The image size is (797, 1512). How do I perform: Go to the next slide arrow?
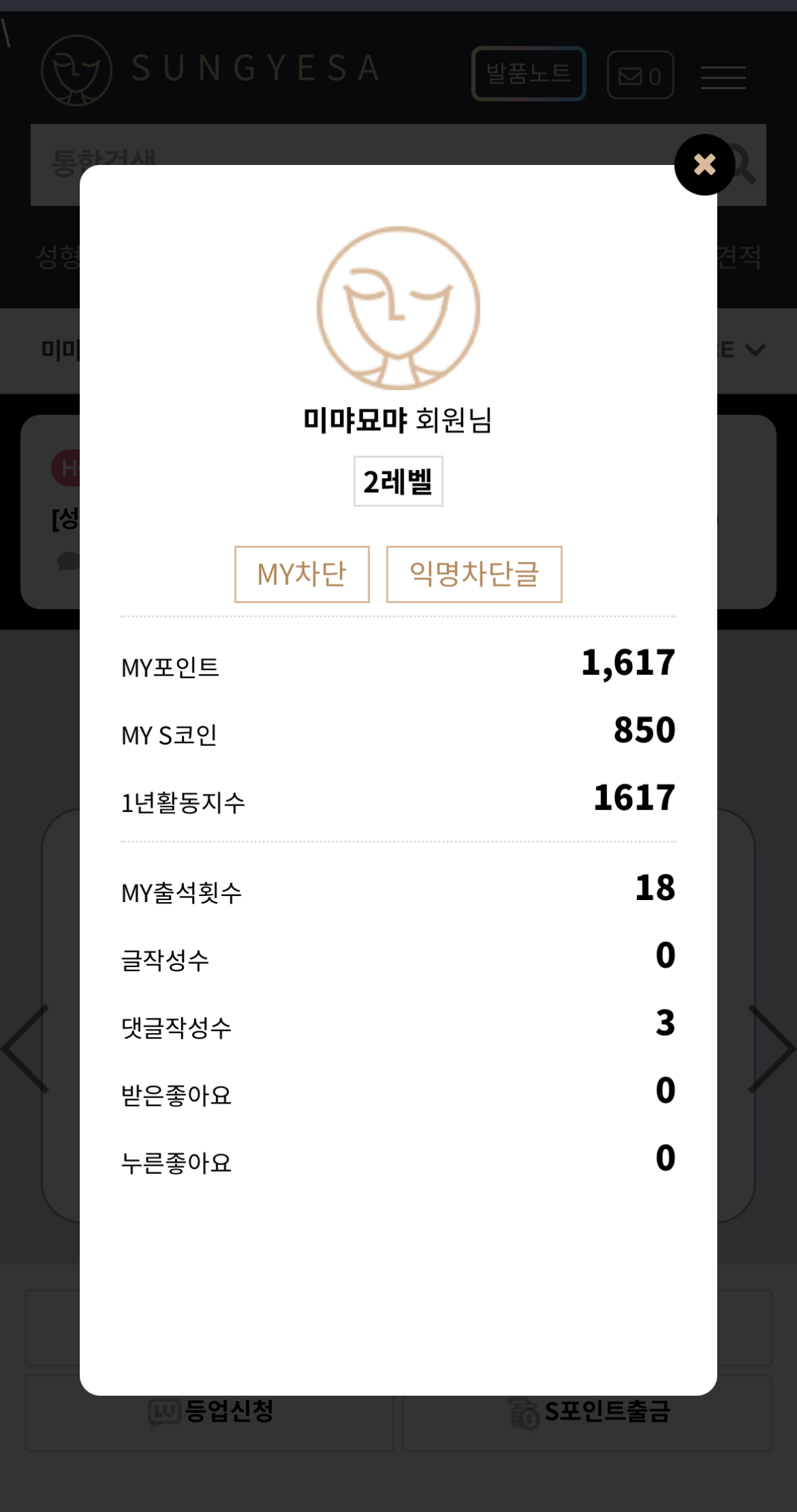771,1048
